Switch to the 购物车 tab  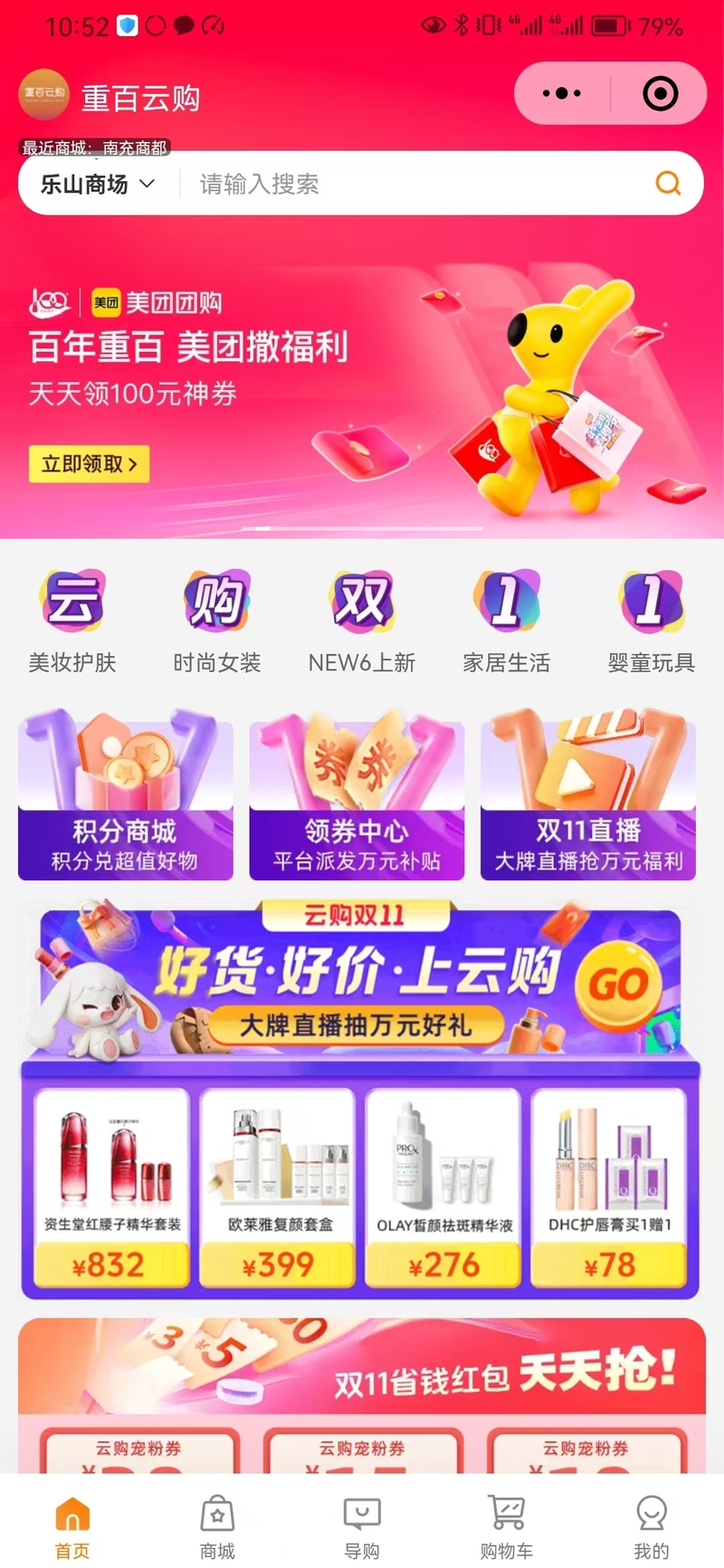[x=507, y=1527]
